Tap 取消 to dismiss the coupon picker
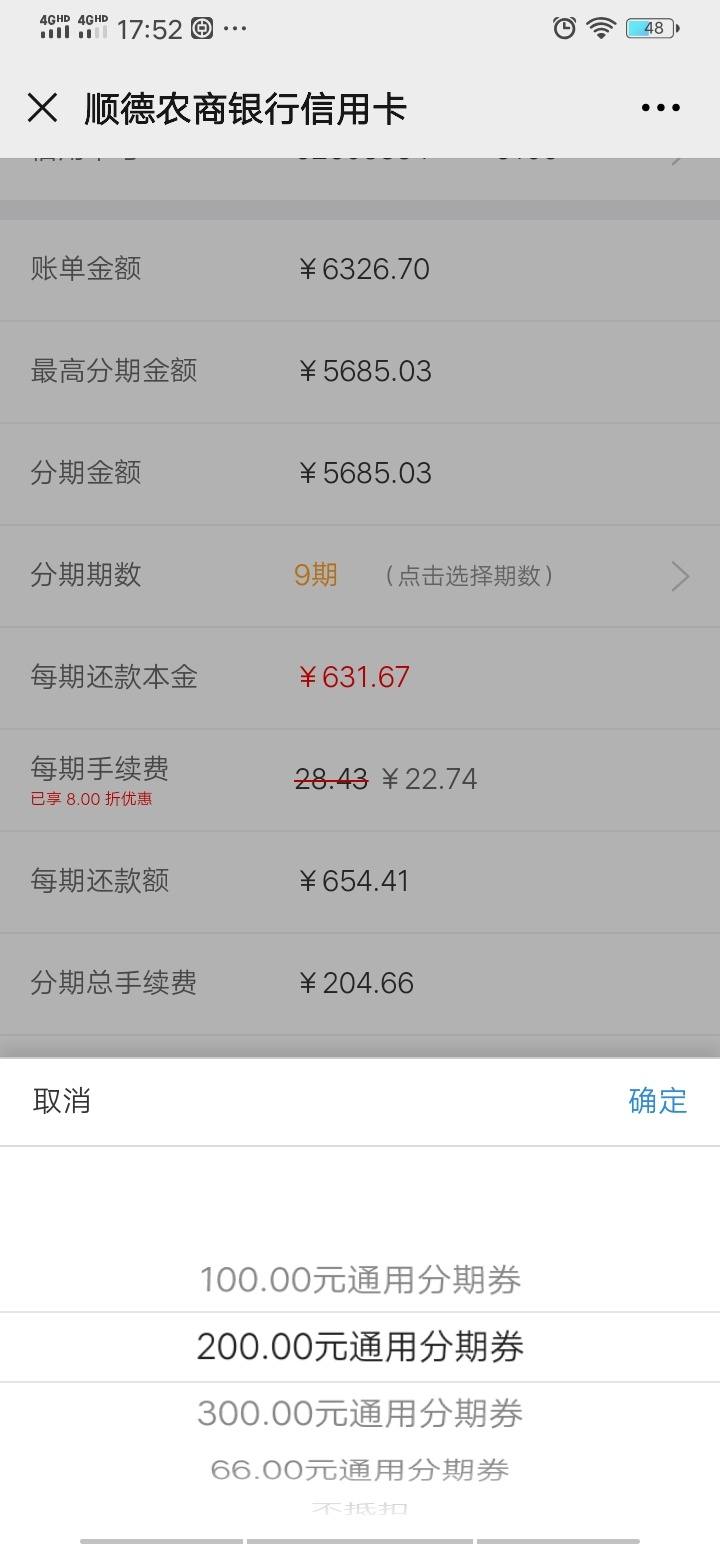The image size is (720, 1544). (62, 1101)
